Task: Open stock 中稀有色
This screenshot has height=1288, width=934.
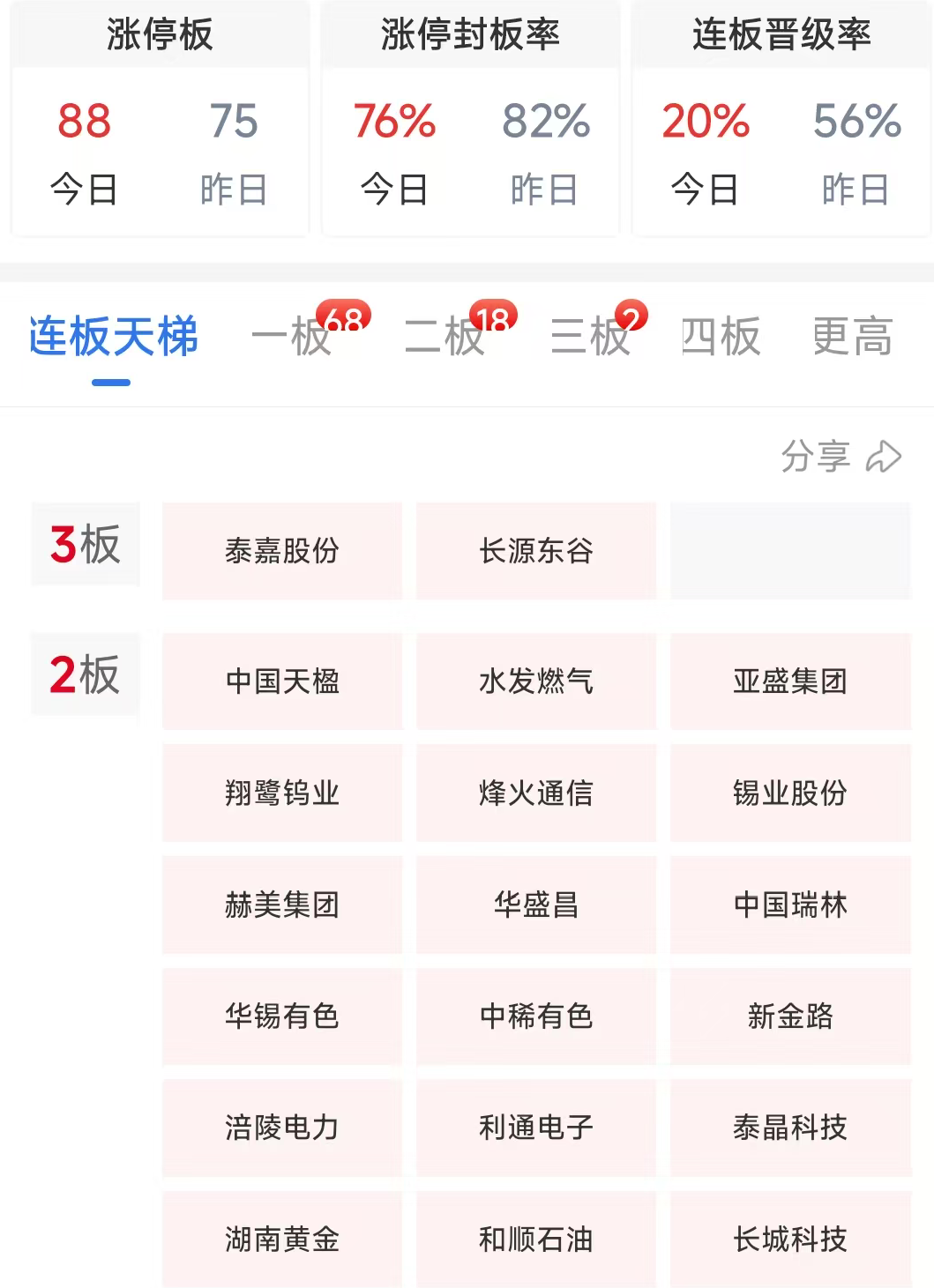Action: 536,1016
